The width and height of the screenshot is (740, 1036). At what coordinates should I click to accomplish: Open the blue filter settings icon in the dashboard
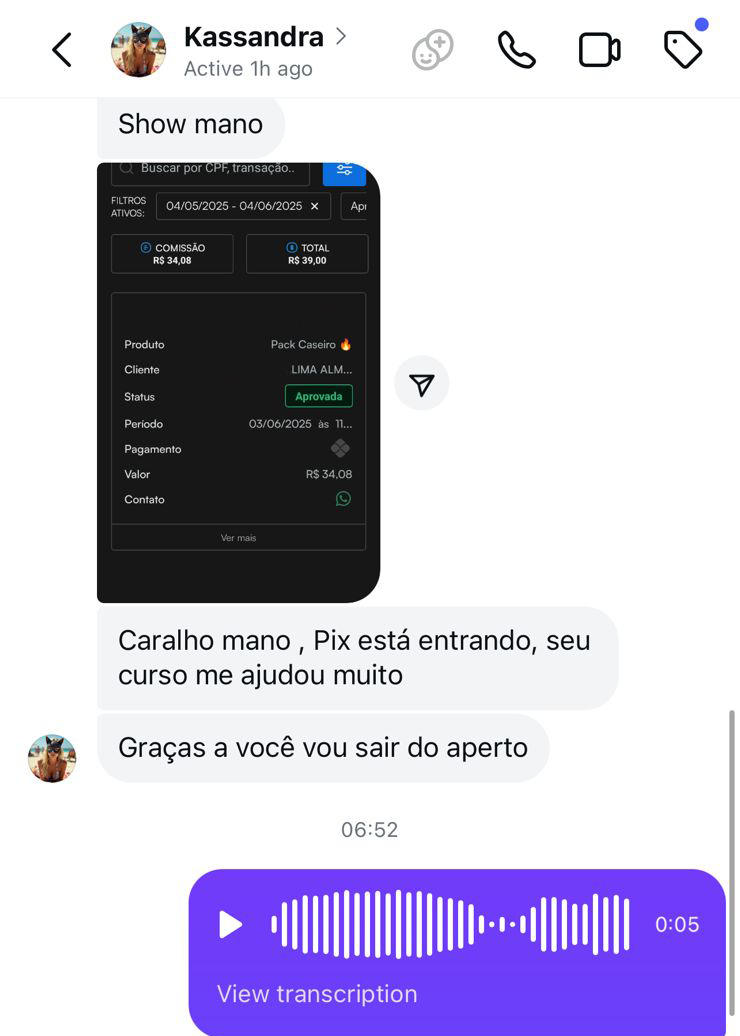[344, 171]
